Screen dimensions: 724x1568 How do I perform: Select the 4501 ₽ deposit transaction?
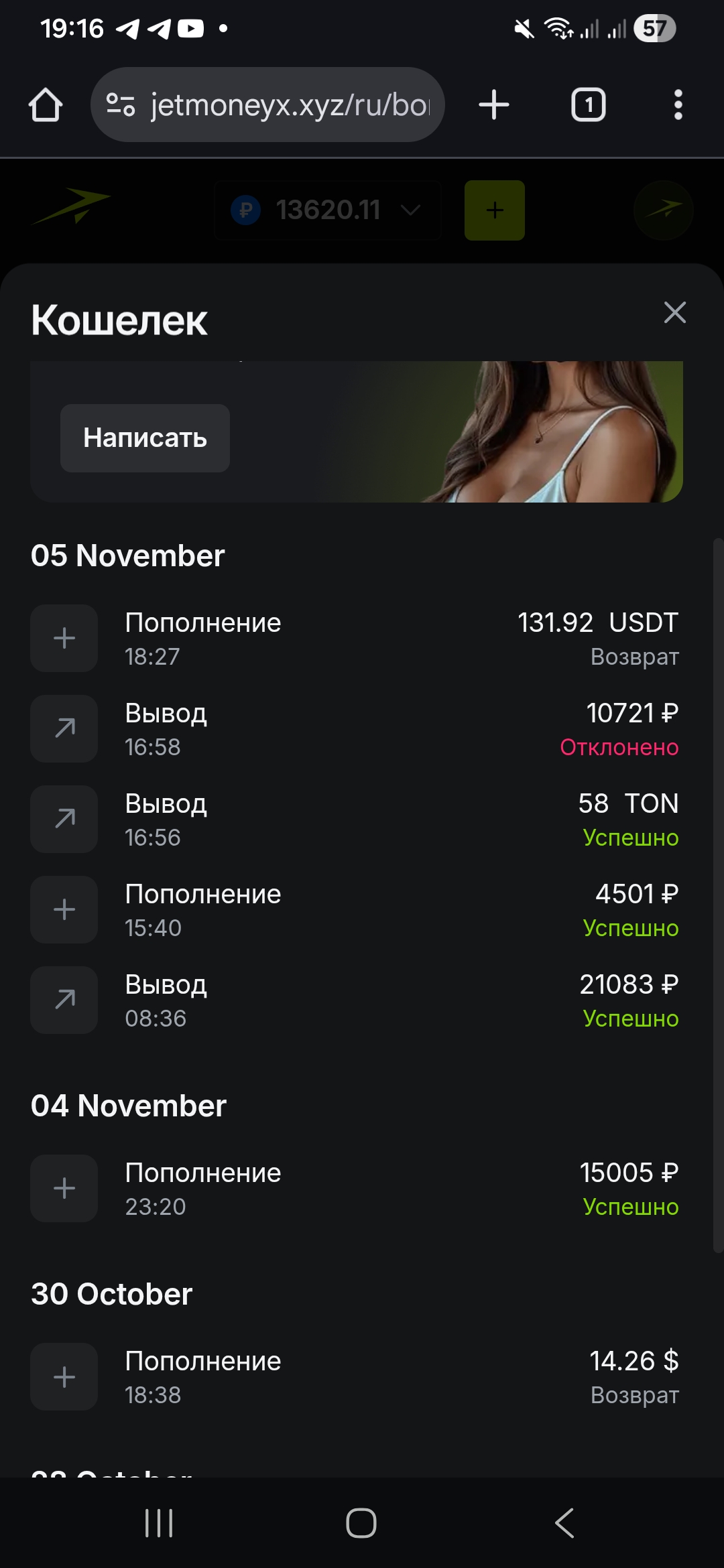(x=355, y=910)
